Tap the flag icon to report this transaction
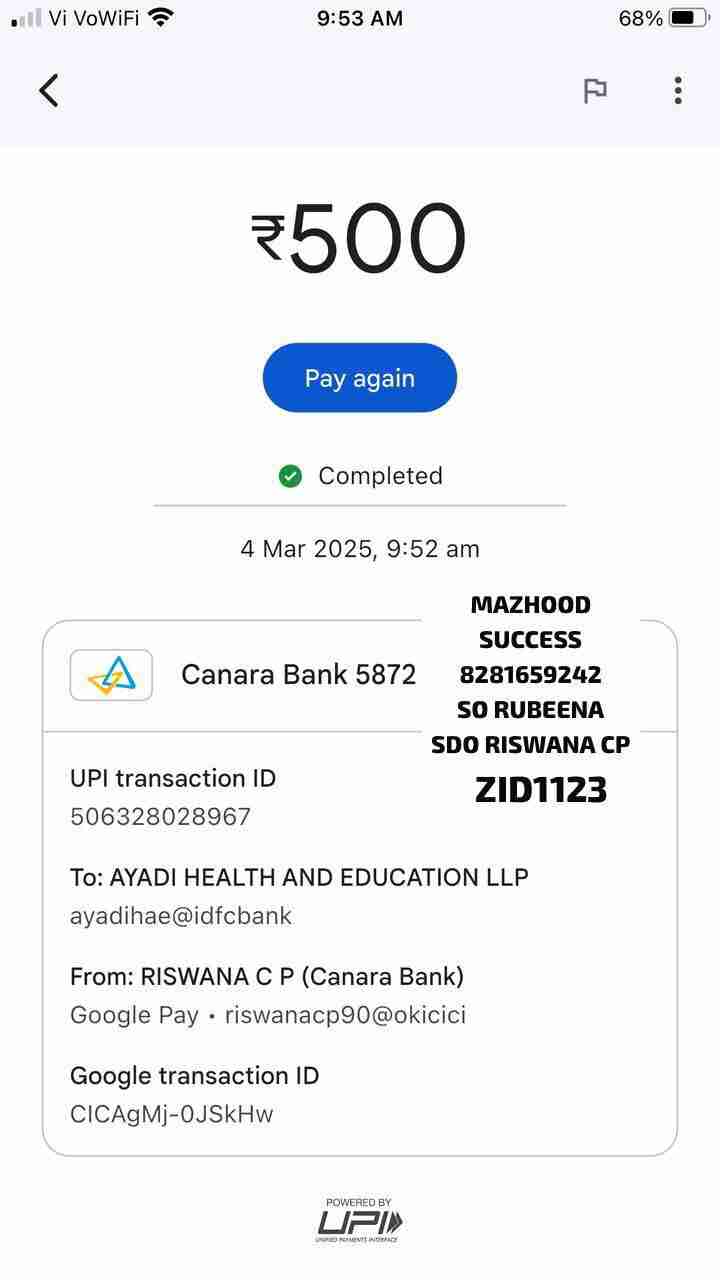720x1280 pixels. coord(595,91)
